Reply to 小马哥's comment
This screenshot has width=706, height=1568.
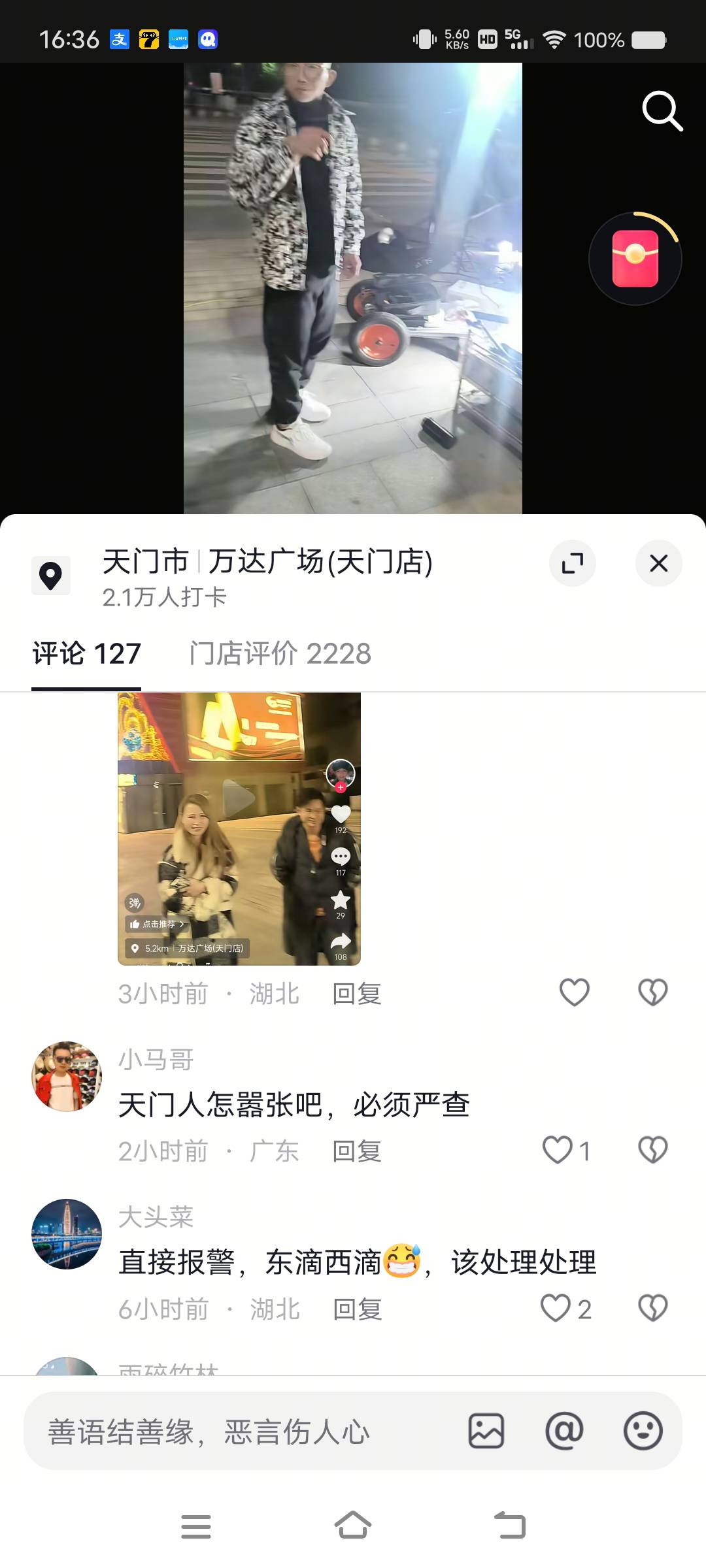click(357, 1151)
